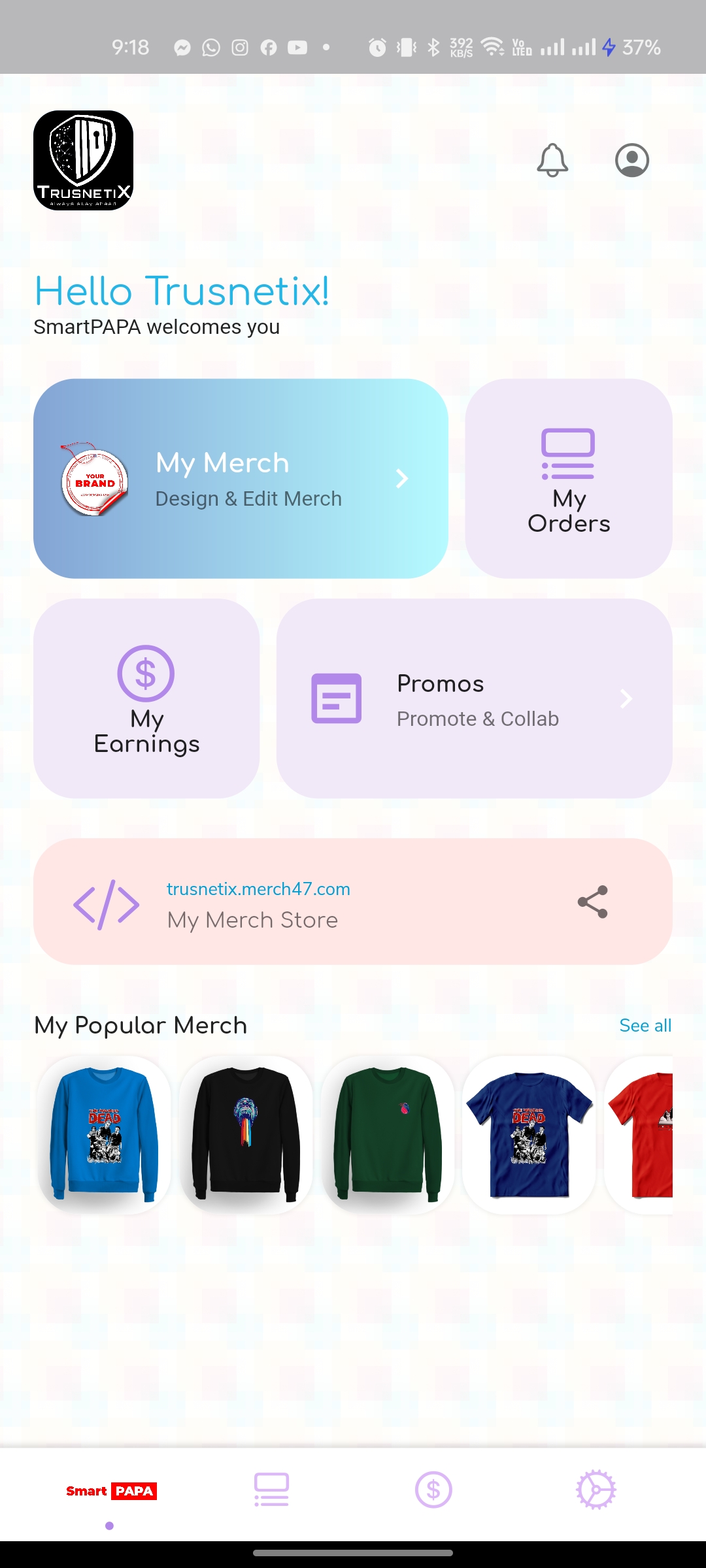
Task: Switch to the SmartPAPA home tab
Action: tap(111, 1491)
